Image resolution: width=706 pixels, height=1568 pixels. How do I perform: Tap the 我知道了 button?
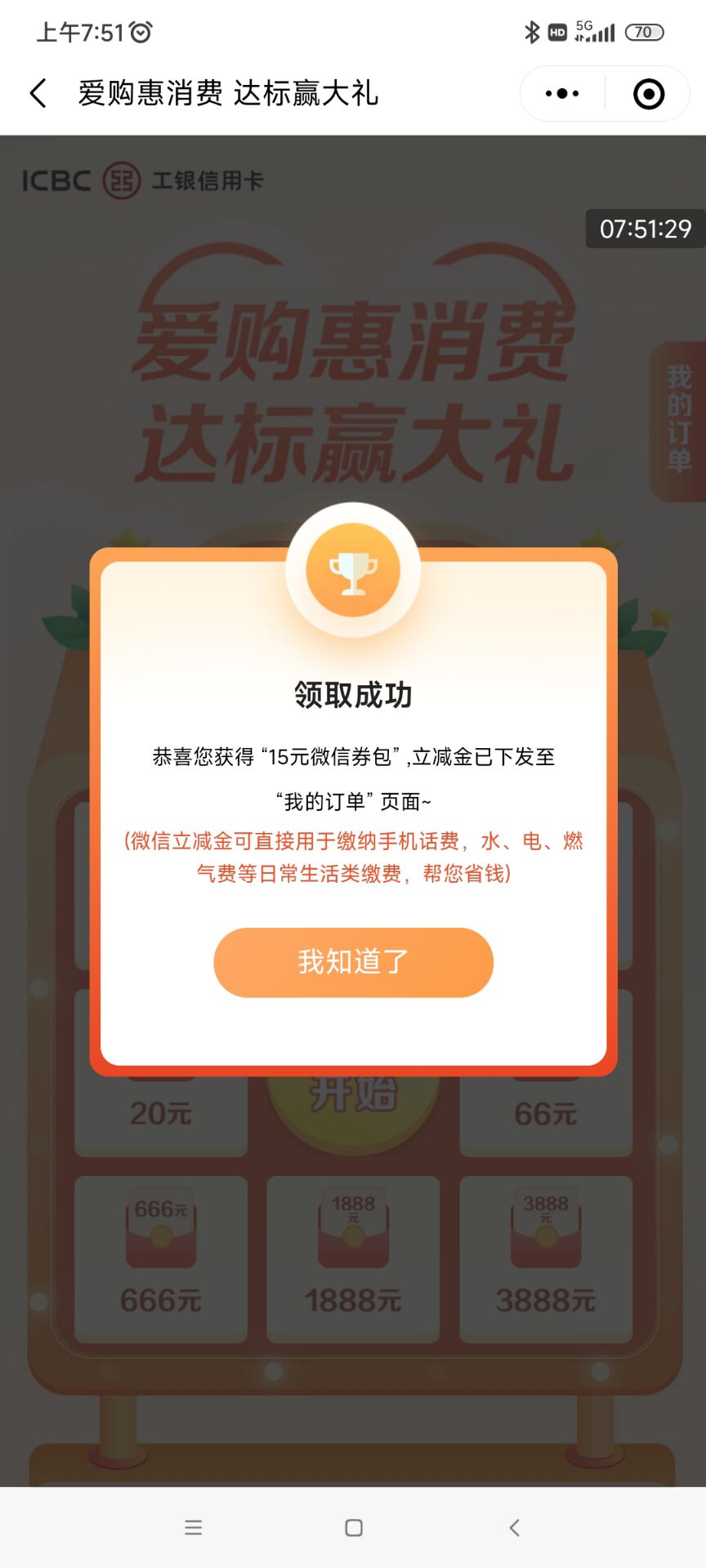coord(353,962)
